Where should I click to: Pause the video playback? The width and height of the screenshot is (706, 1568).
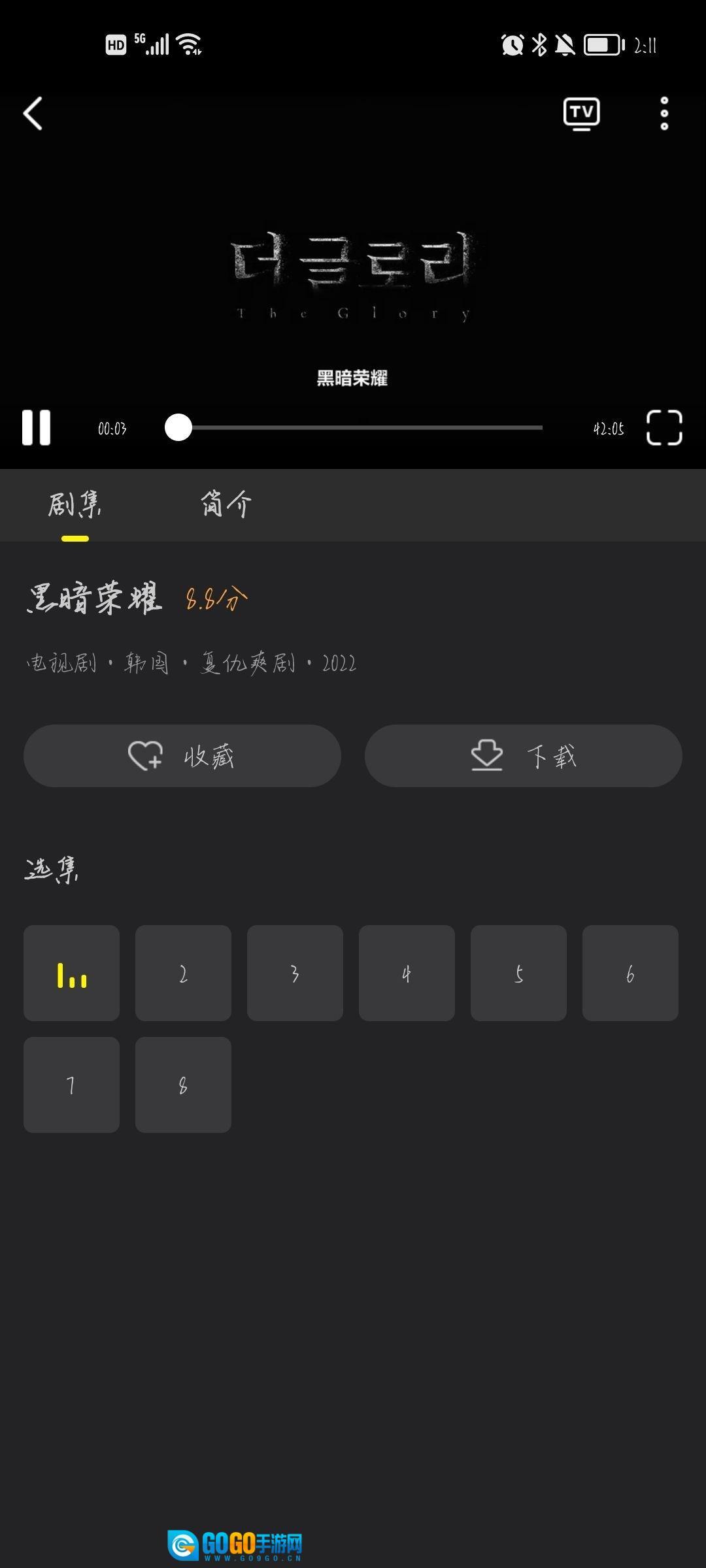[x=36, y=428]
